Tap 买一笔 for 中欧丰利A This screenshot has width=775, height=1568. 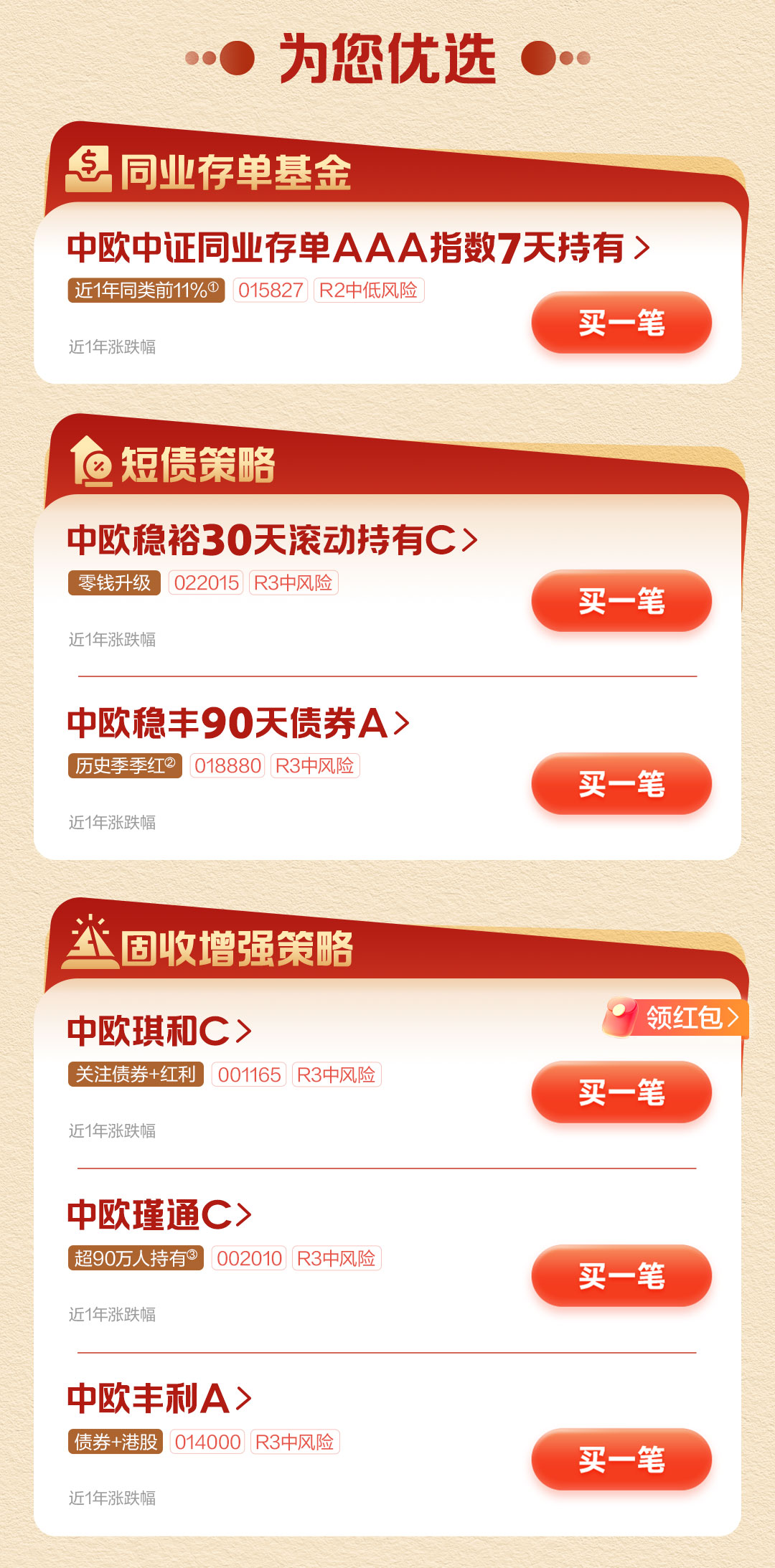pyautogui.click(x=621, y=1460)
